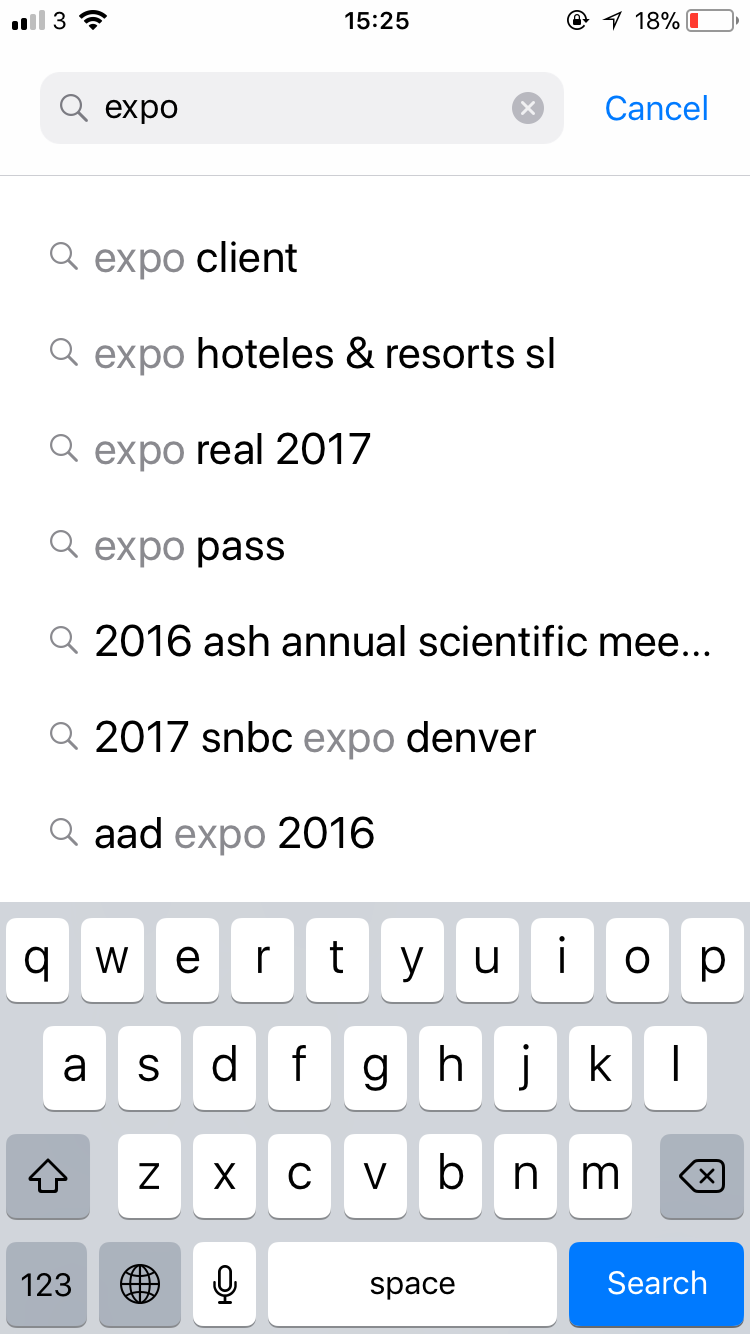Screen dimensions: 750x1334
Task: Change keyboard language with the globe key
Action: 139,1283
